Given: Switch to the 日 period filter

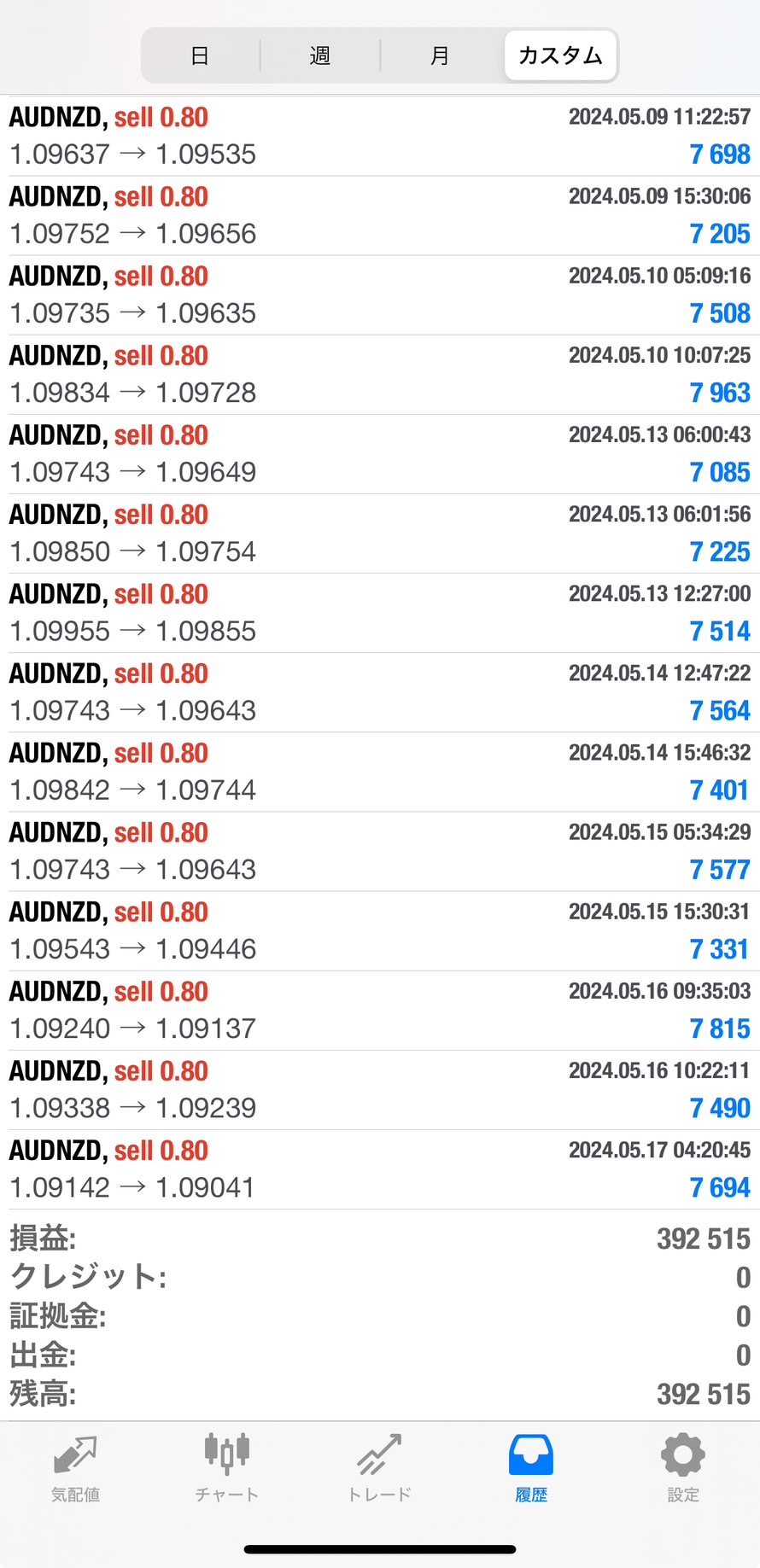Looking at the screenshot, I should point(200,55).
